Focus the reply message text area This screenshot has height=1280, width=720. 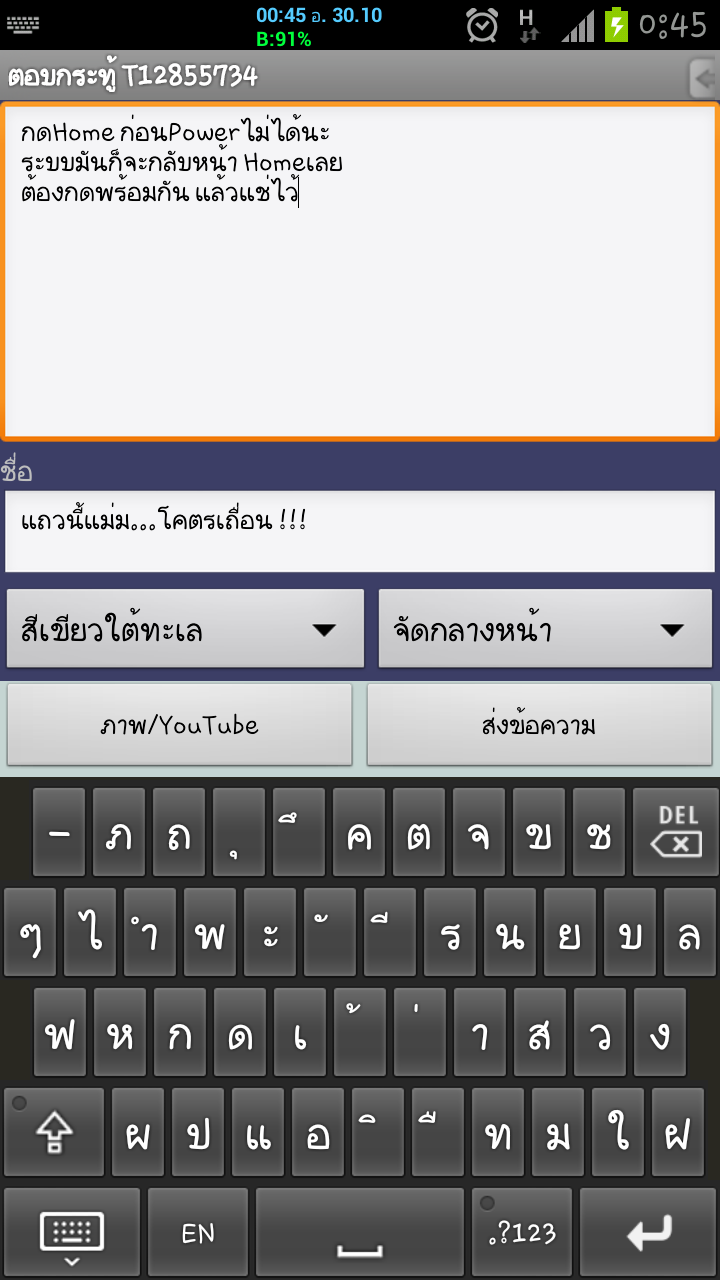(360, 300)
